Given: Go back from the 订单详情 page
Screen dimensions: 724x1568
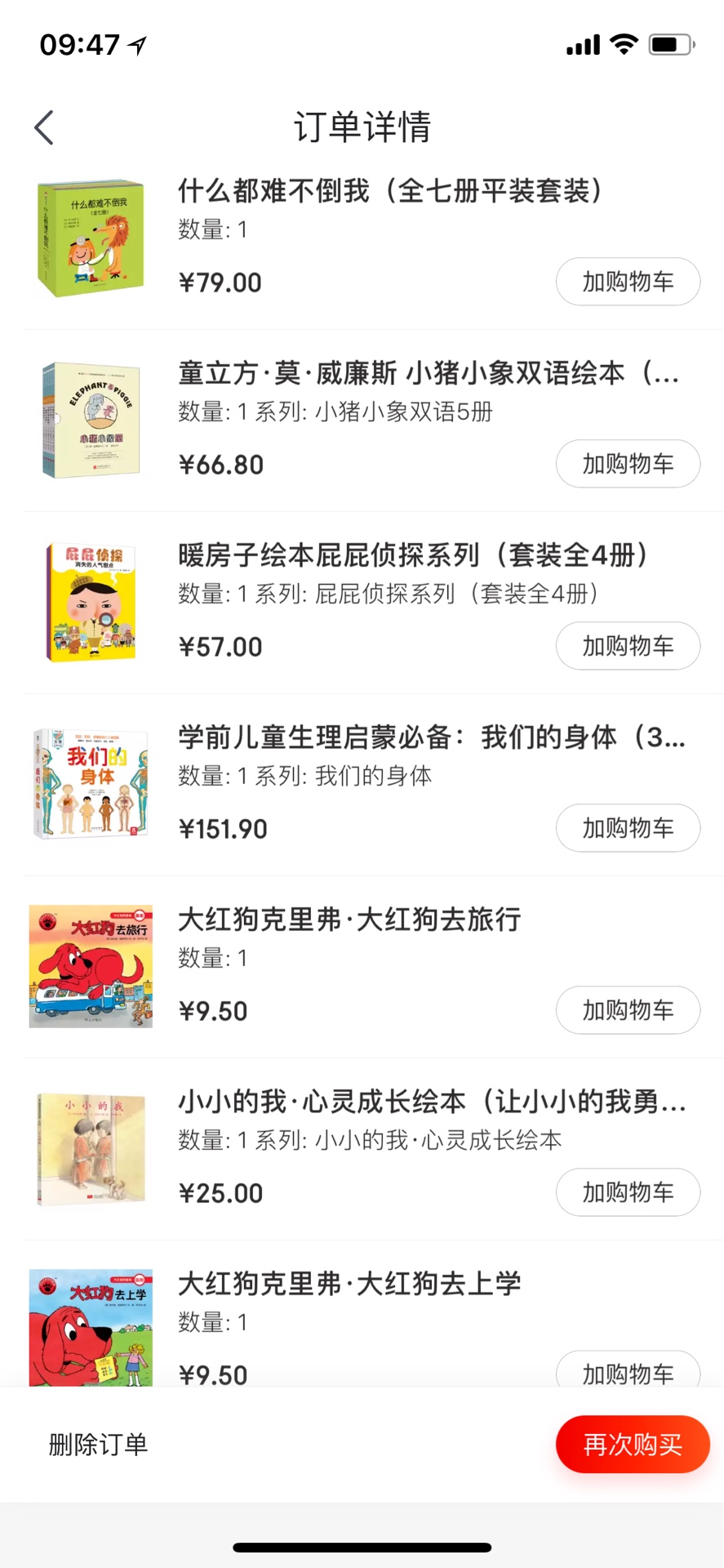Looking at the screenshot, I should 44,127.
